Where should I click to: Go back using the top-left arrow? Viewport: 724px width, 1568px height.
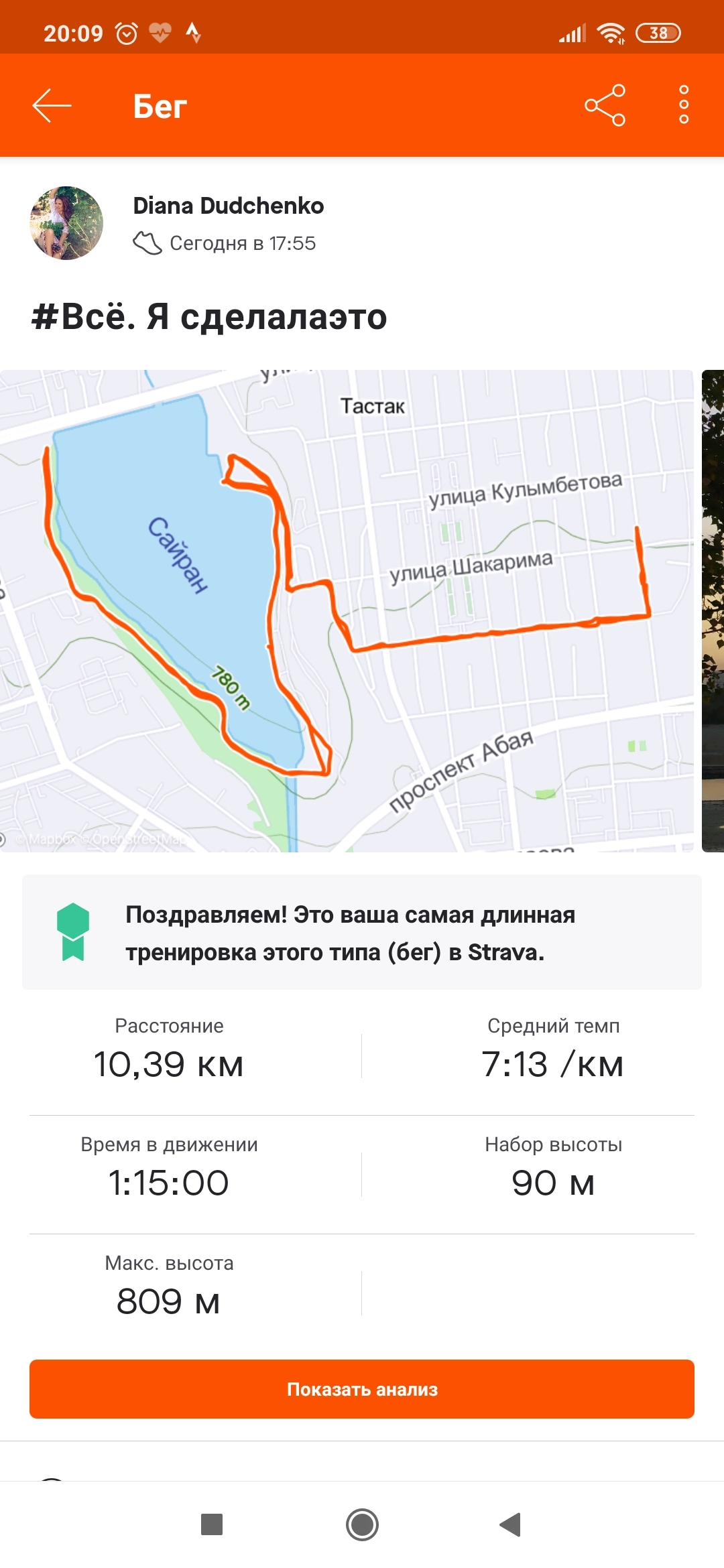click(x=52, y=106)
